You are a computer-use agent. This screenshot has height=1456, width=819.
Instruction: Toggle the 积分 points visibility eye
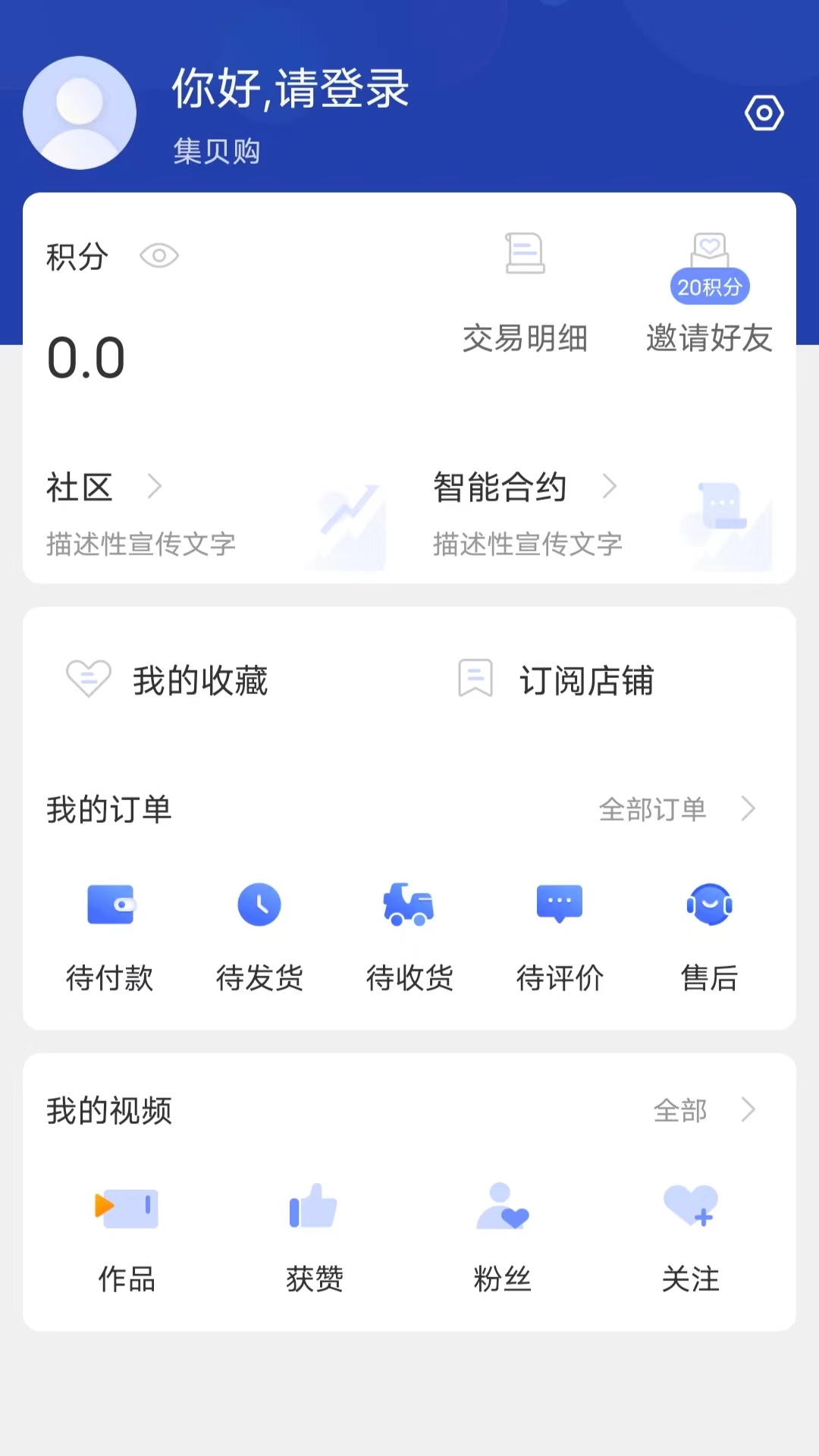tap(159, 256)
